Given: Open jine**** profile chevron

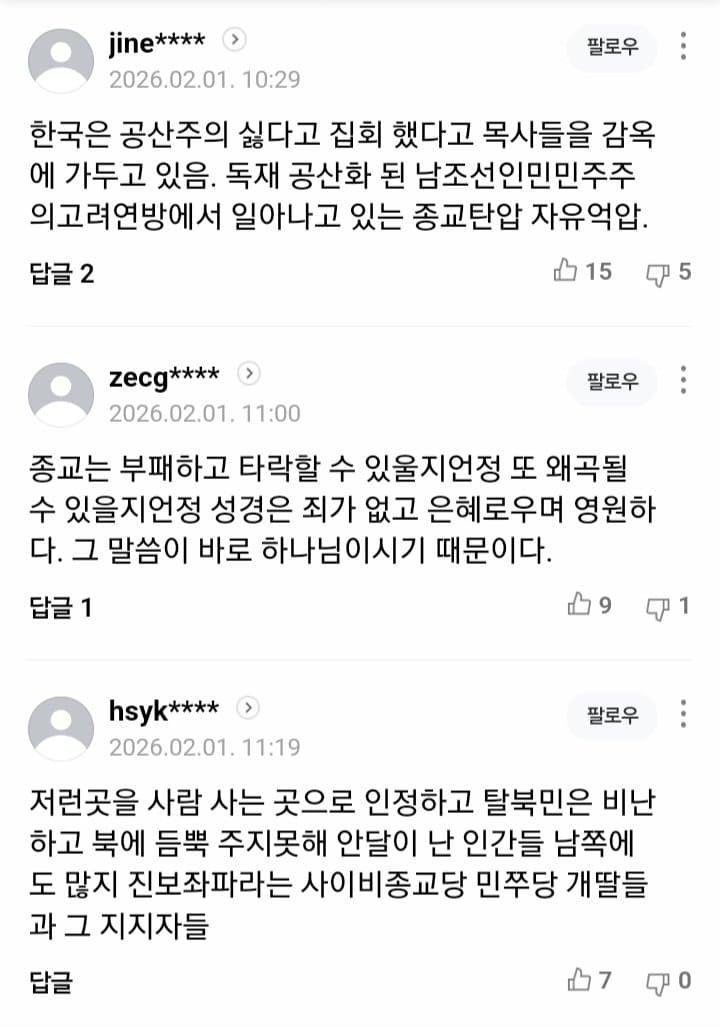Looking at the screenshot, I should tap(234, 40).
